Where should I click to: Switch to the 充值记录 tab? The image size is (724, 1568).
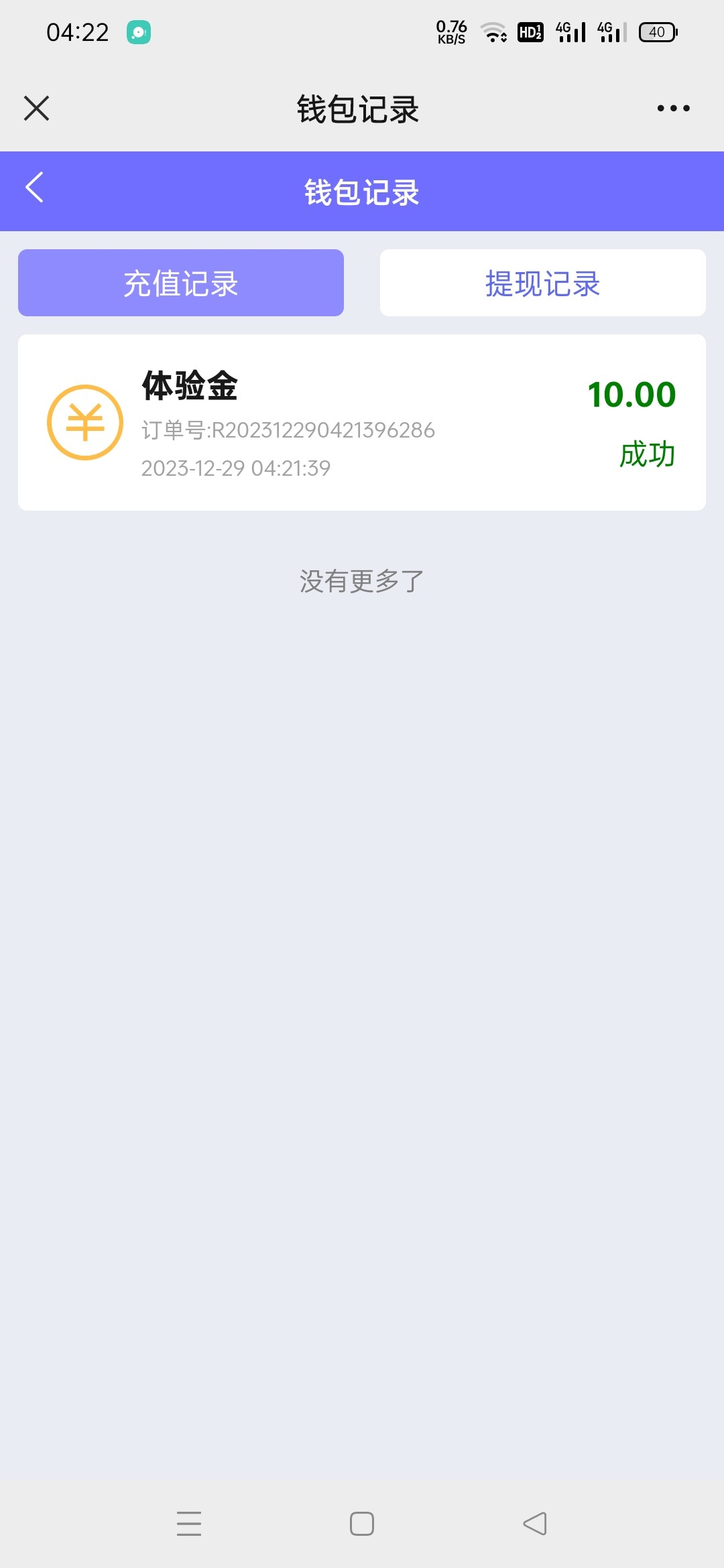[181, 283]
